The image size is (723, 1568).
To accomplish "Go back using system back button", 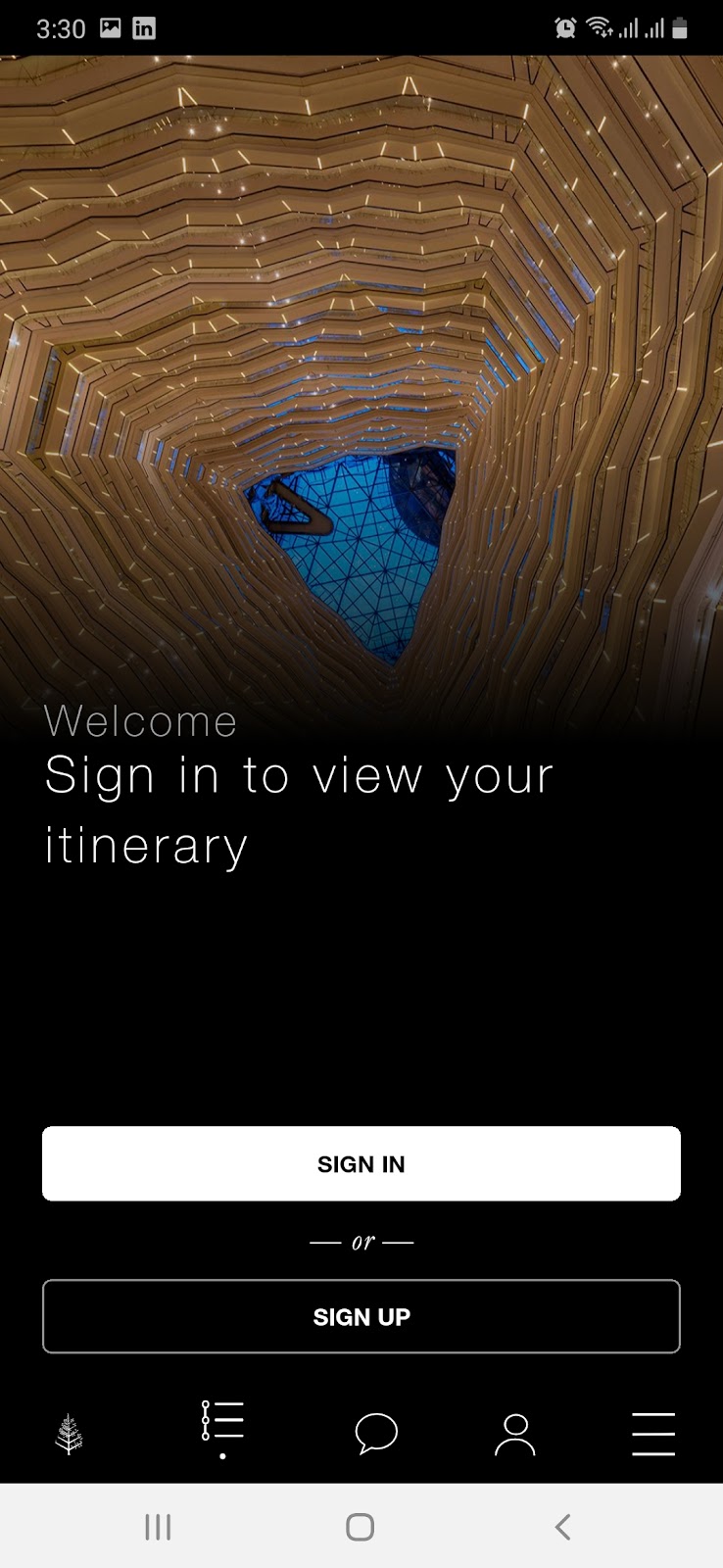I will pyautogui.click(x=562, y=1526).
